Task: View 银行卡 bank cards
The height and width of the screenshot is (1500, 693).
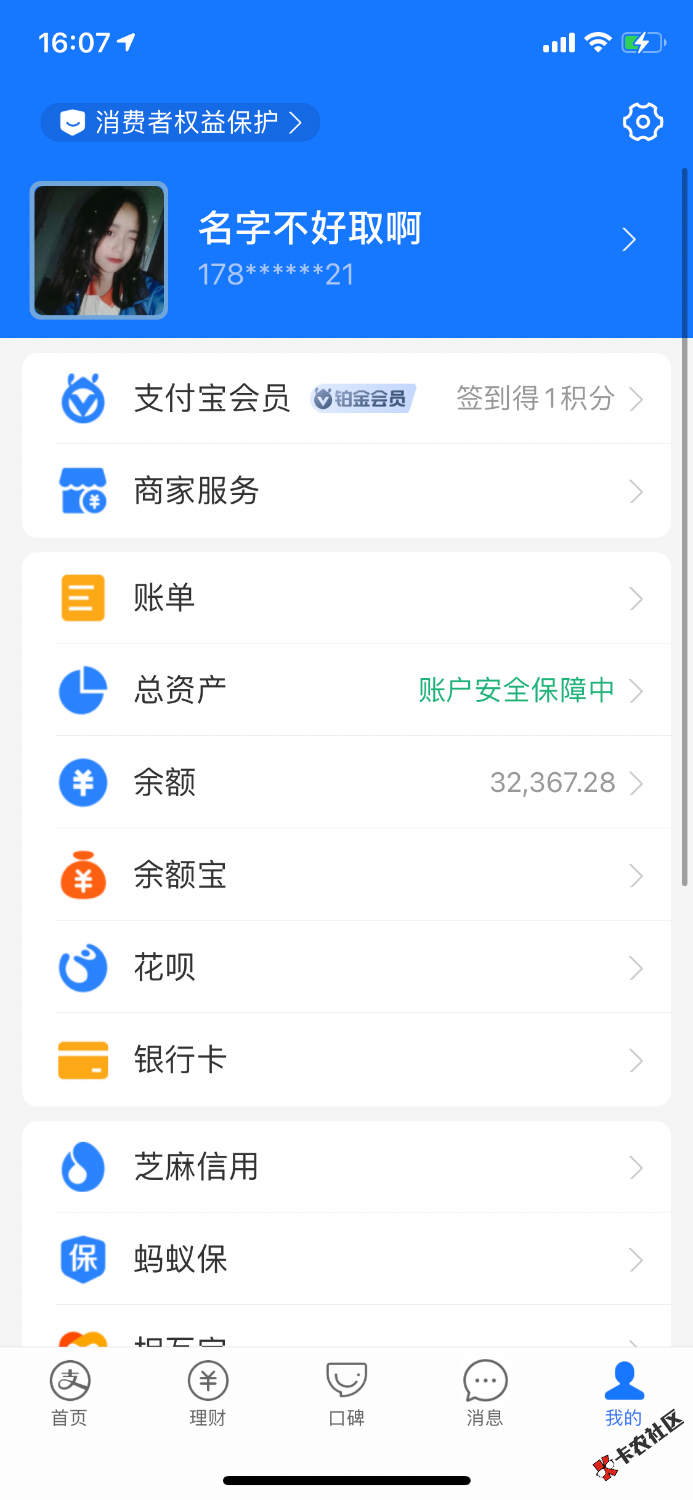Action: 346,1060
